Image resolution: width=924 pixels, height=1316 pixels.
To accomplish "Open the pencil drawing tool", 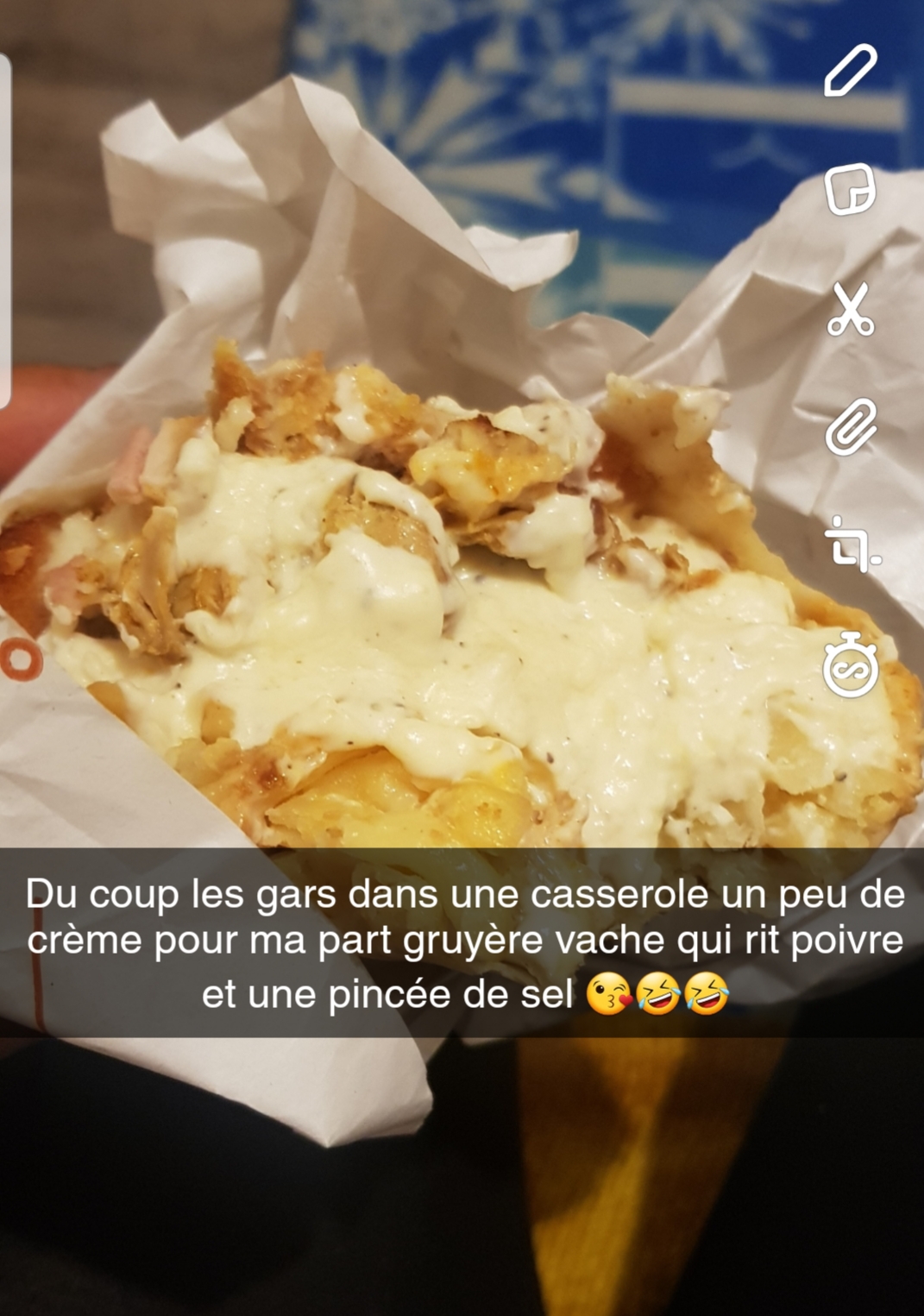I will pos(851,70).
